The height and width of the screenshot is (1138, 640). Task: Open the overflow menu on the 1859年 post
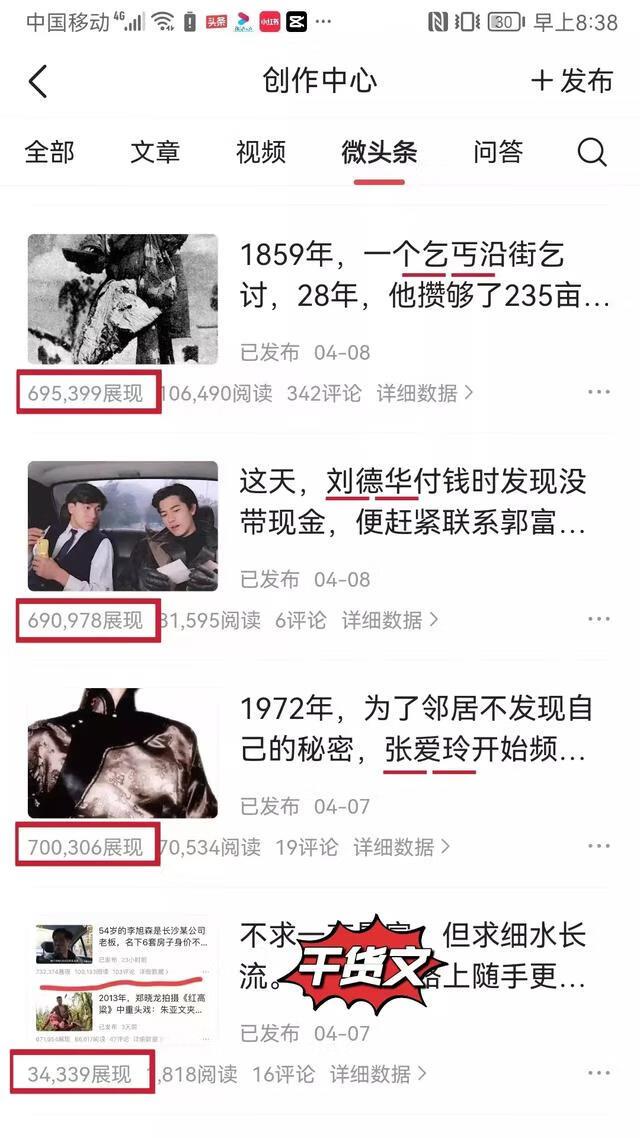coord(598,393)
